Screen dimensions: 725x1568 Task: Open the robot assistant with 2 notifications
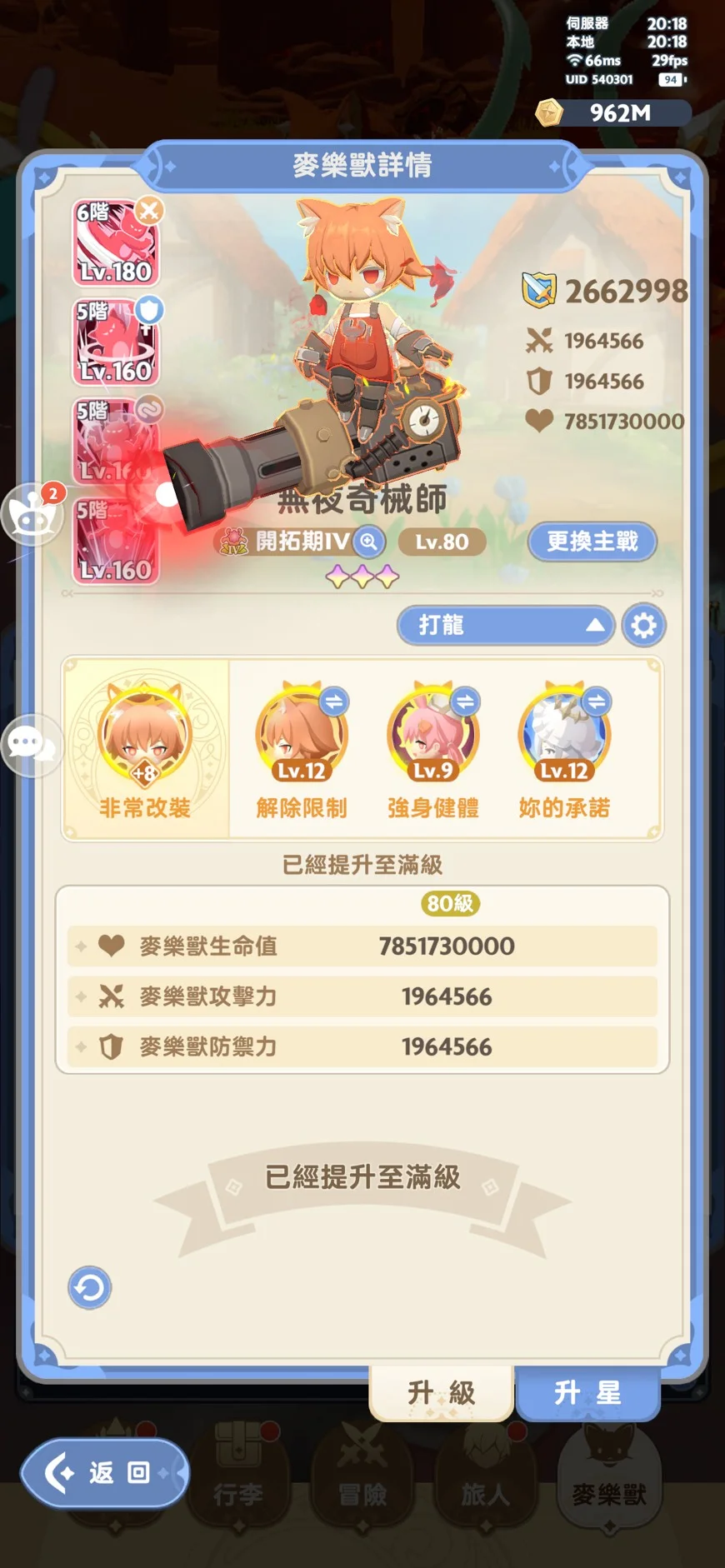(33, 514)
